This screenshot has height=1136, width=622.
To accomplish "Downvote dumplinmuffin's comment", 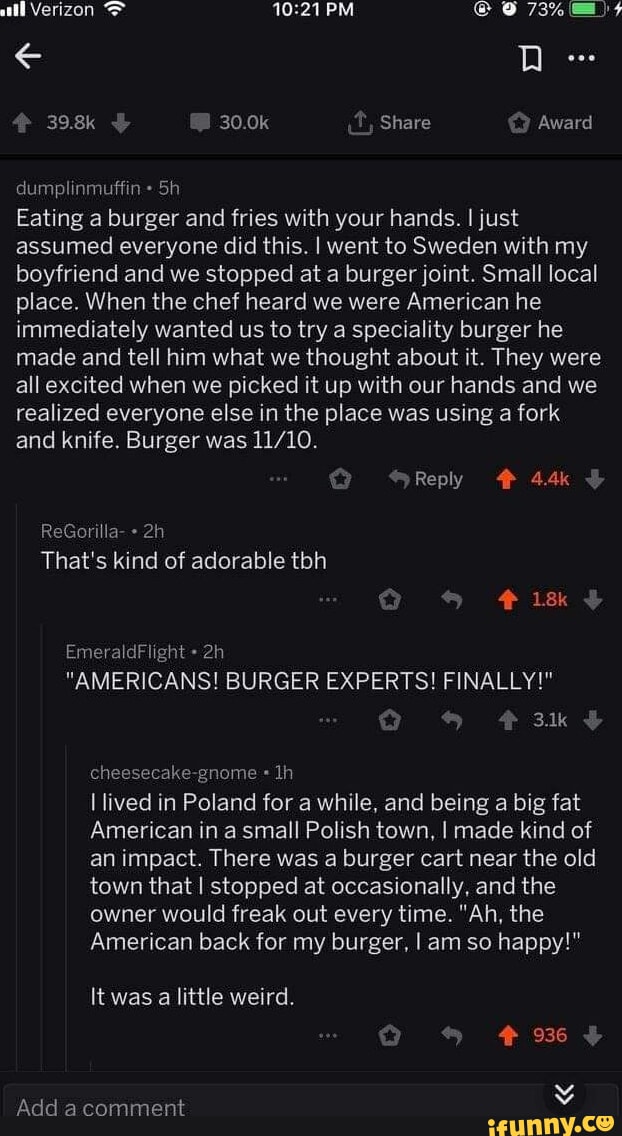I will [x=594, y=479].
